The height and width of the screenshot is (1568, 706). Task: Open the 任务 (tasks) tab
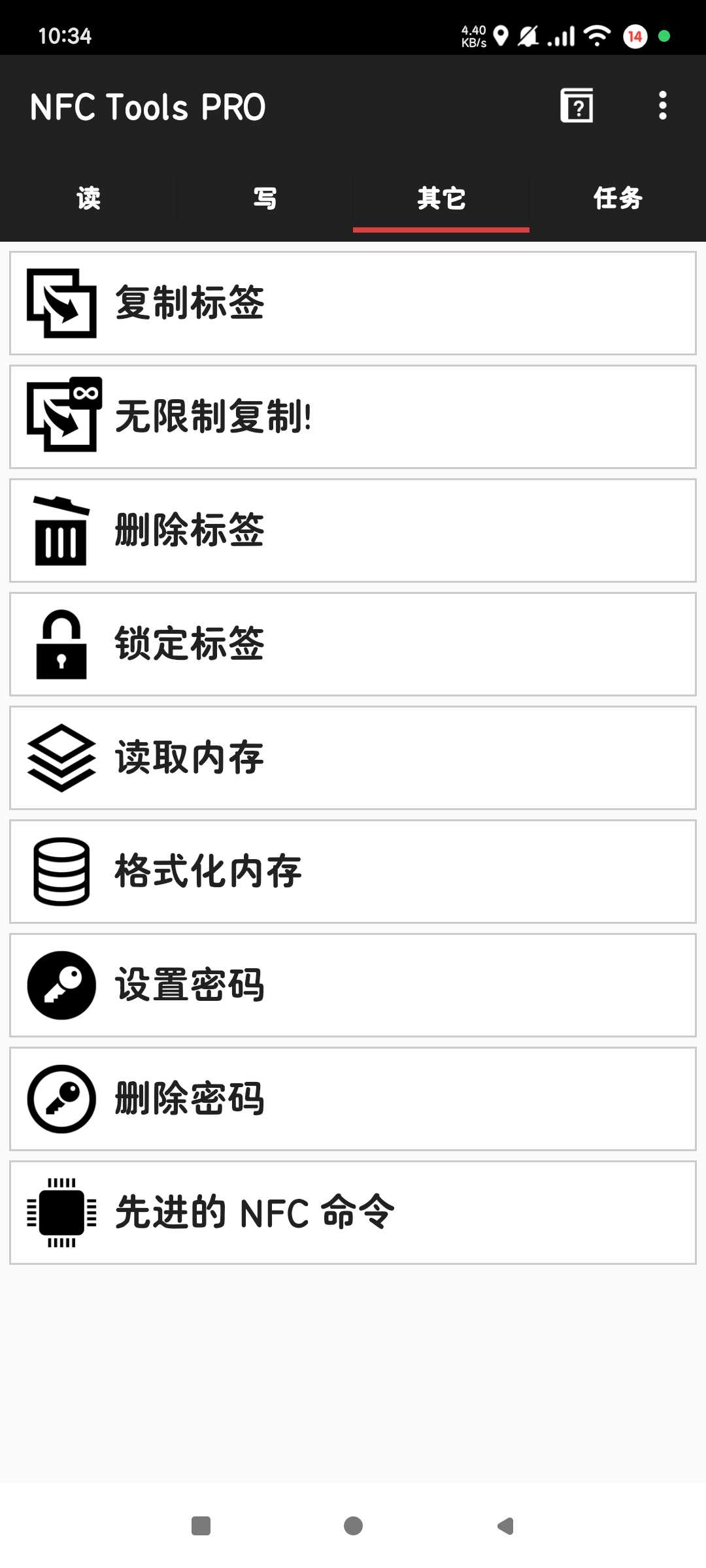tap(618, 198)
